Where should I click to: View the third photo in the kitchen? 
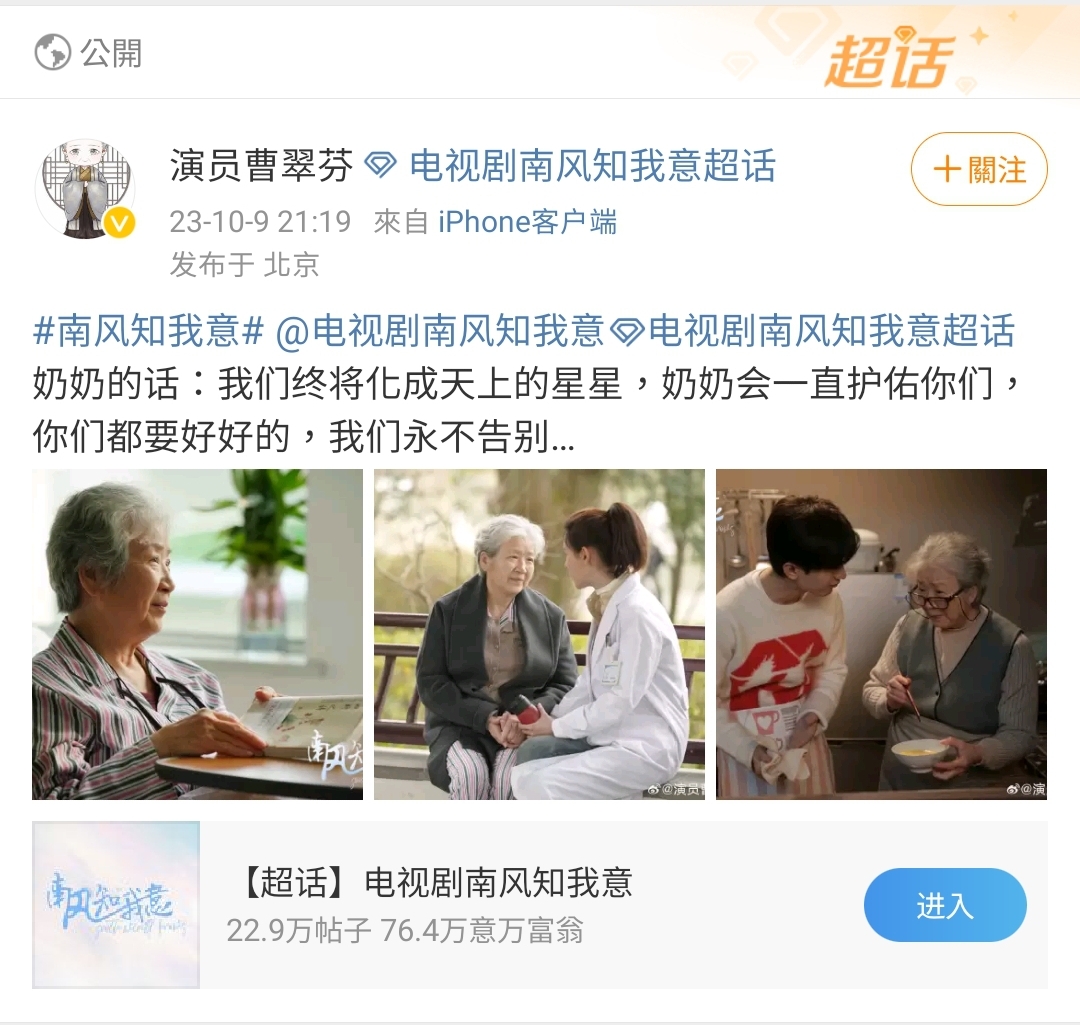(x=881, y=634)
